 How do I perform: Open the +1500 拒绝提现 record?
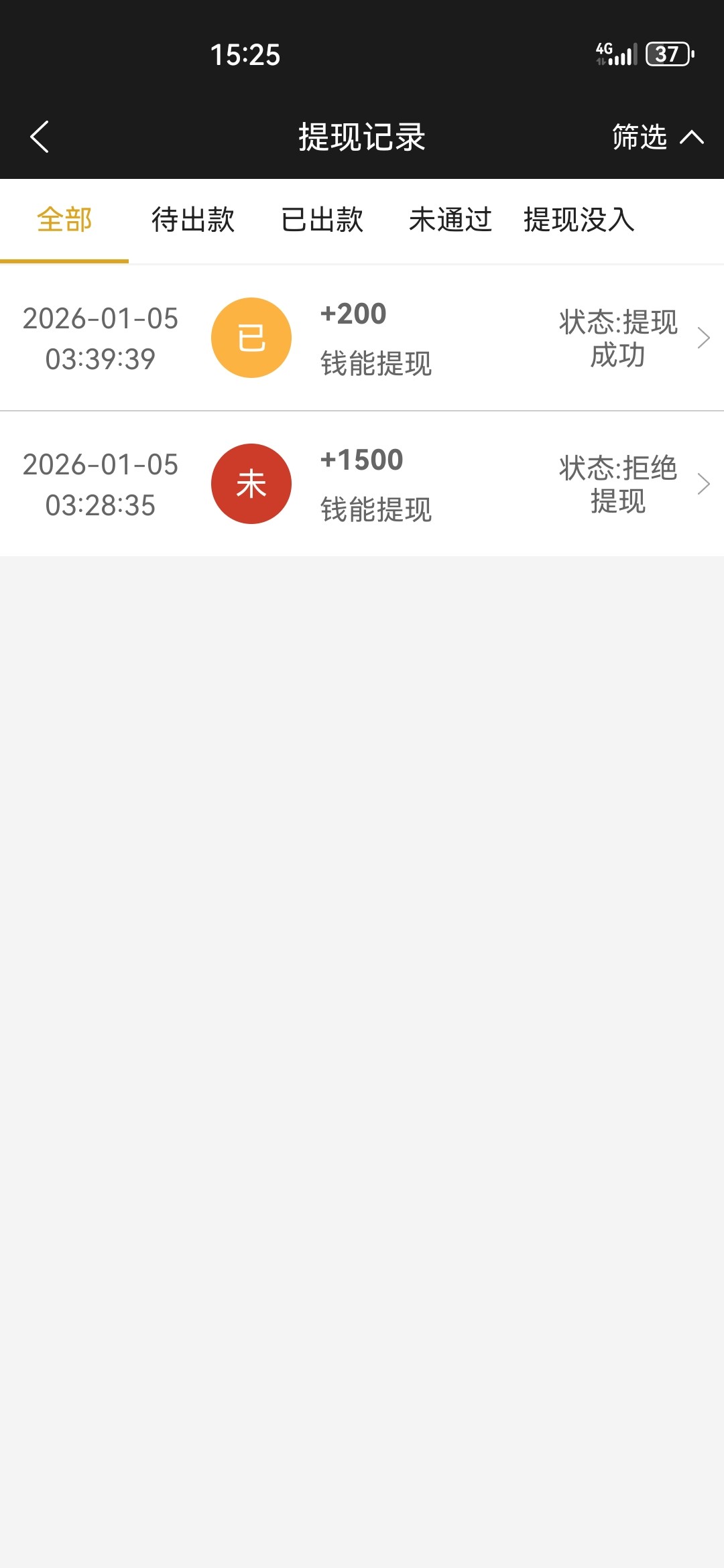(x=362, y=484)
